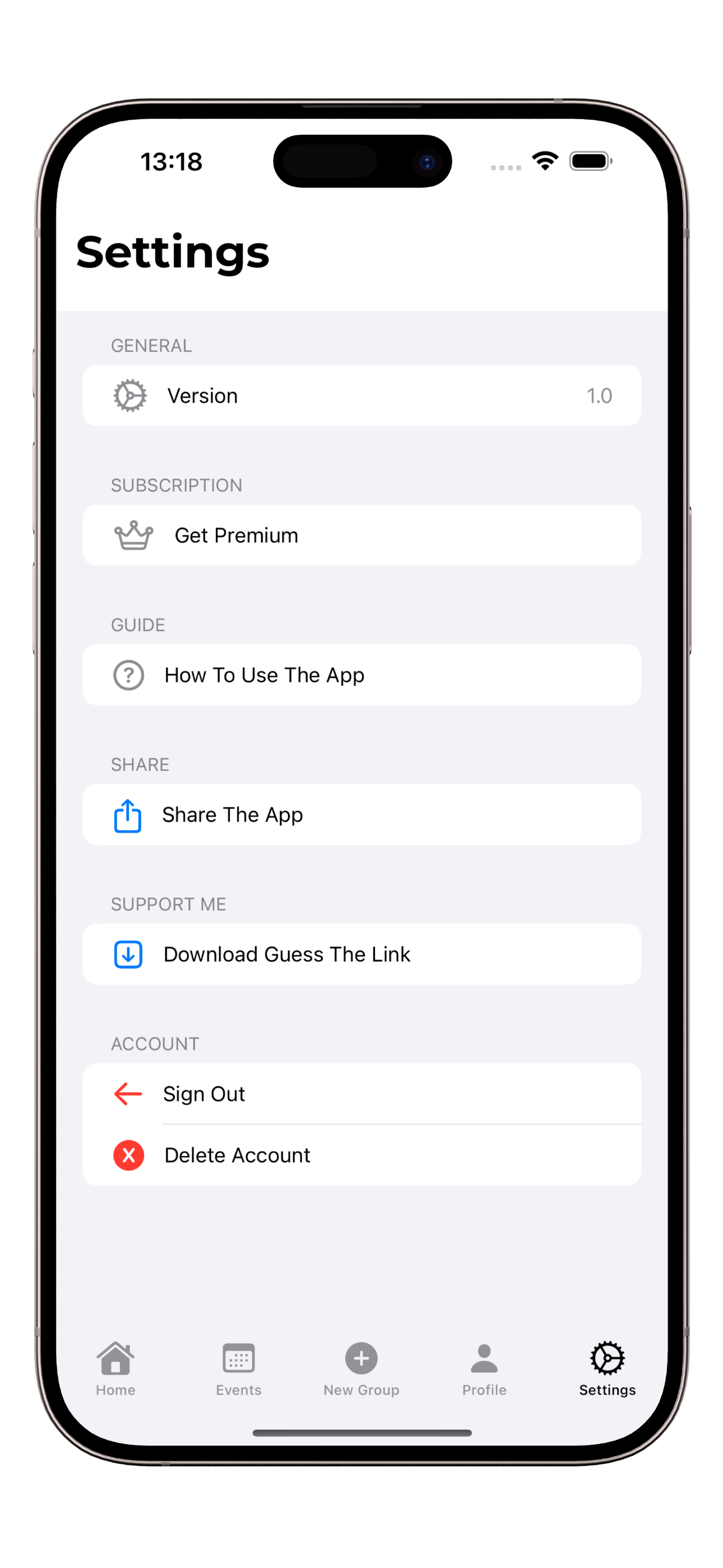Select Share The App
Image resolution: width=723 pixels, height=1568 pixels.
[x=361, y=814]
